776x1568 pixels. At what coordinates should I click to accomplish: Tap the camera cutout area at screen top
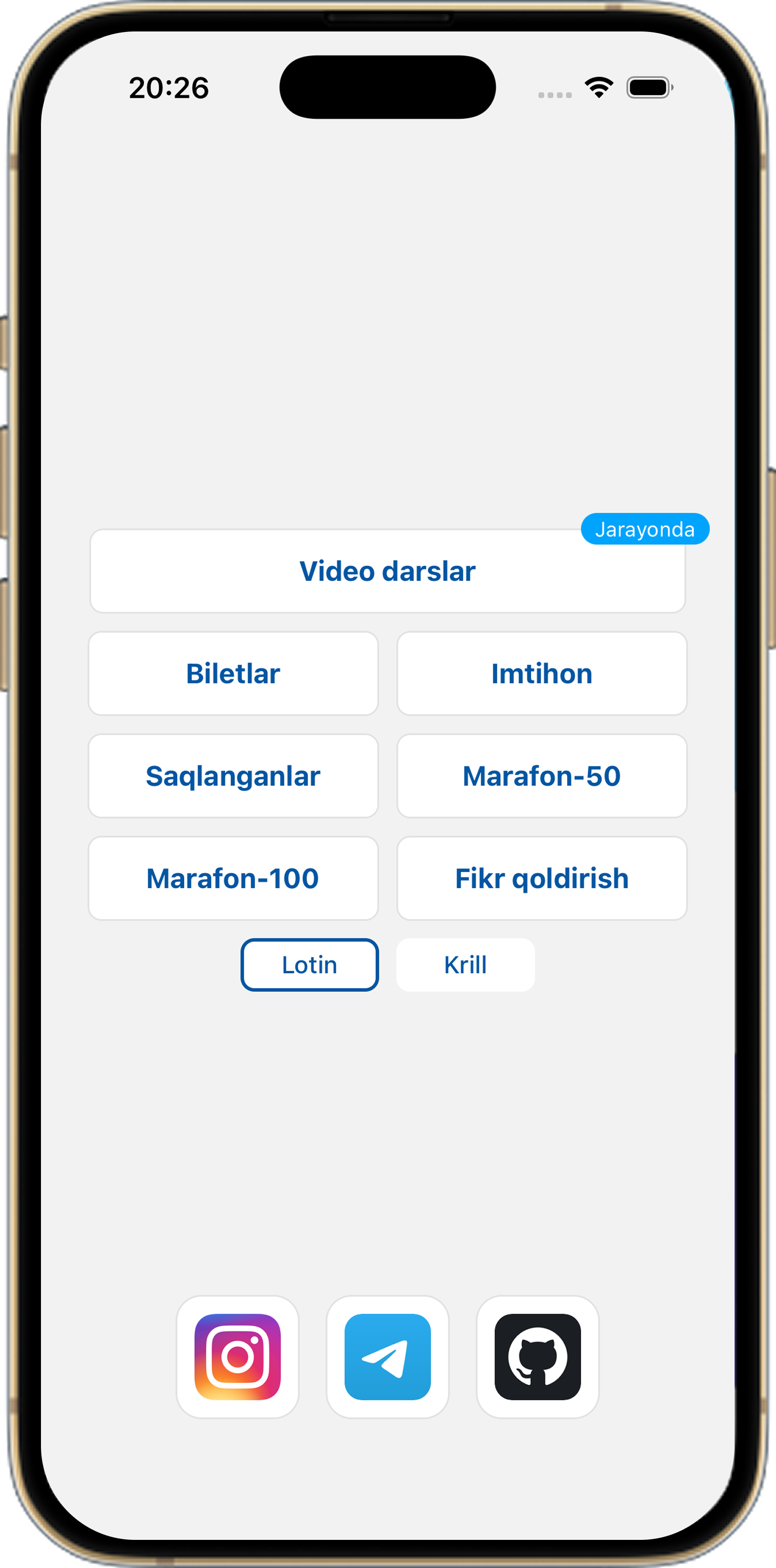pyautogui.click(x=388, y=85)
